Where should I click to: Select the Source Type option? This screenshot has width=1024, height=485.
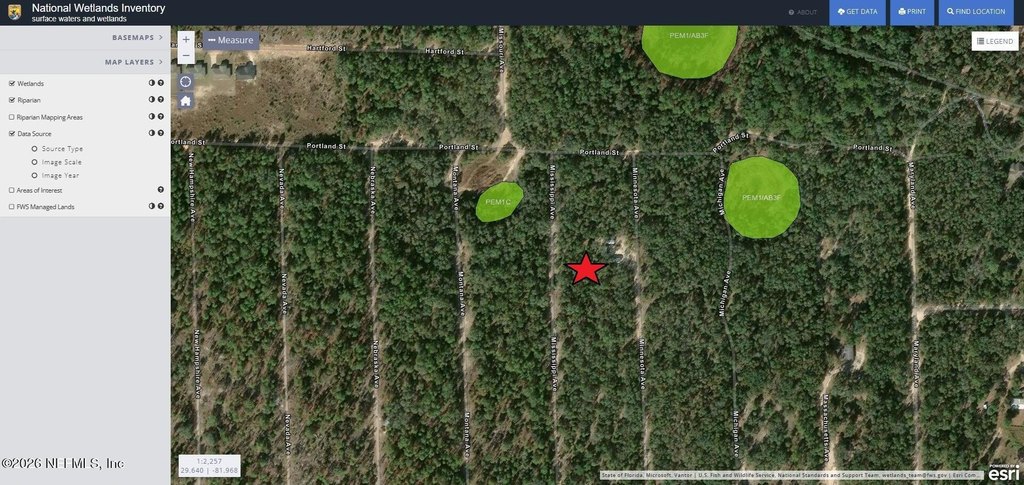coord(35,148)
